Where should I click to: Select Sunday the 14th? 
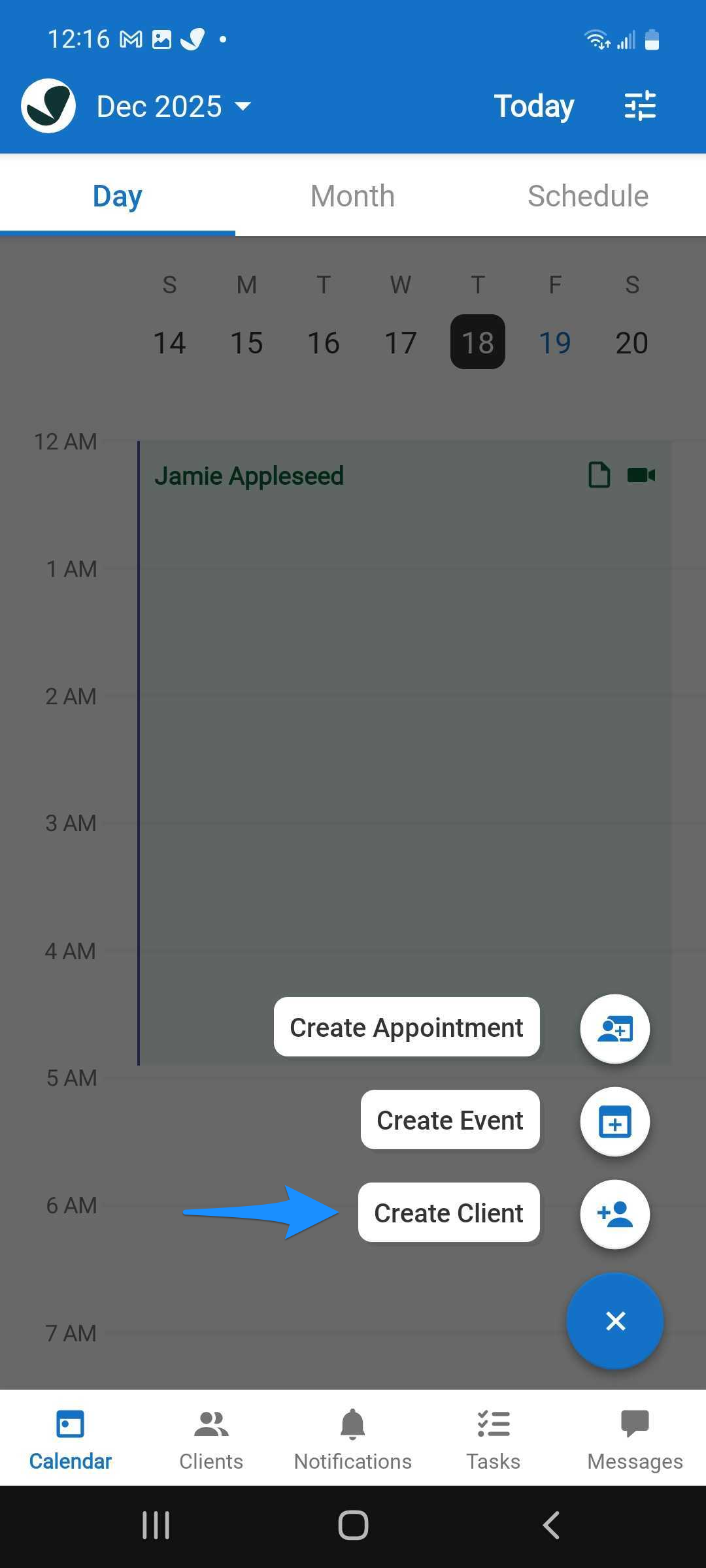pyautogui.click(x=169, y=342)
